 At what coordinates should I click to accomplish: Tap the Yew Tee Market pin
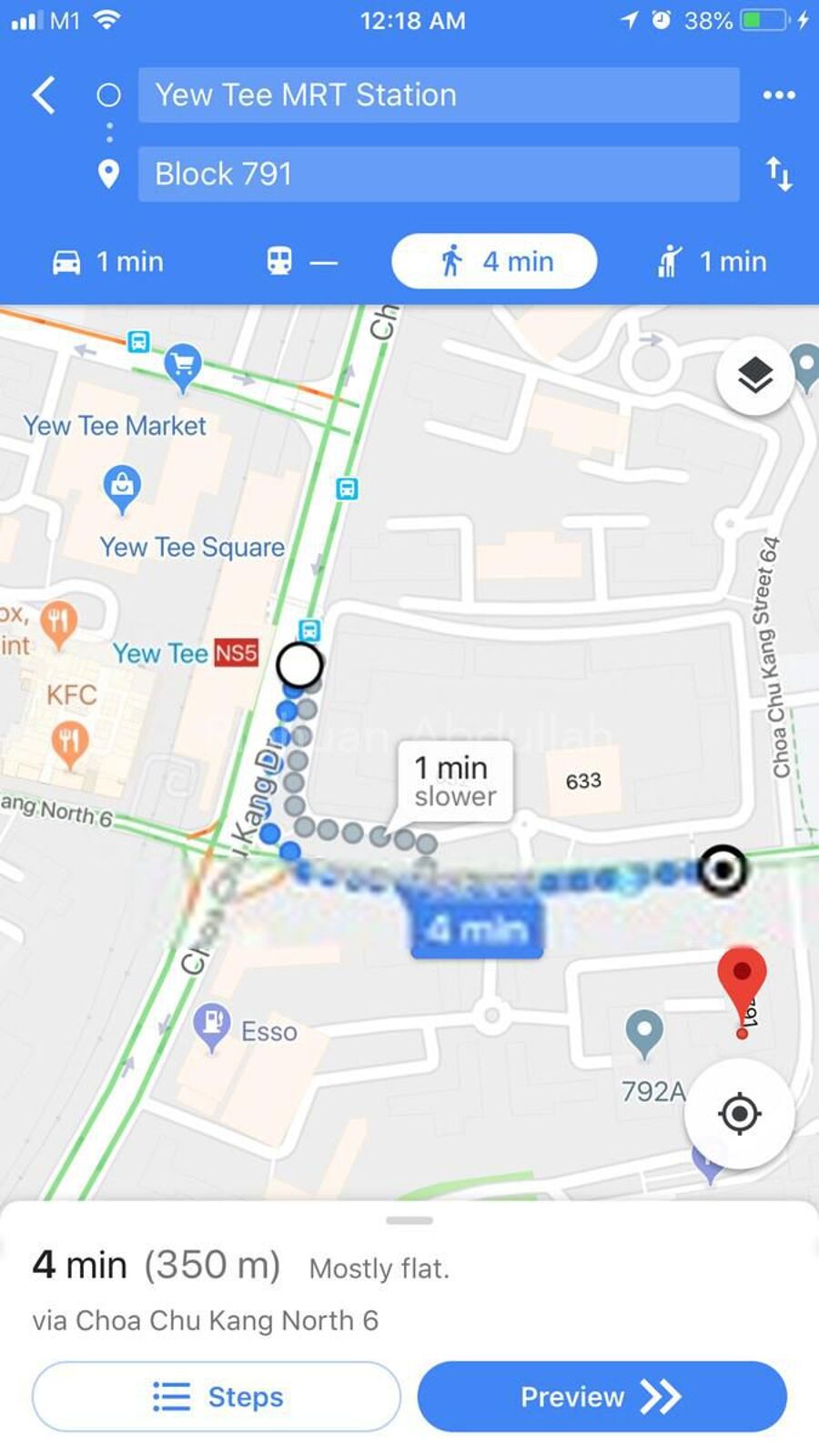click(182, 366)
